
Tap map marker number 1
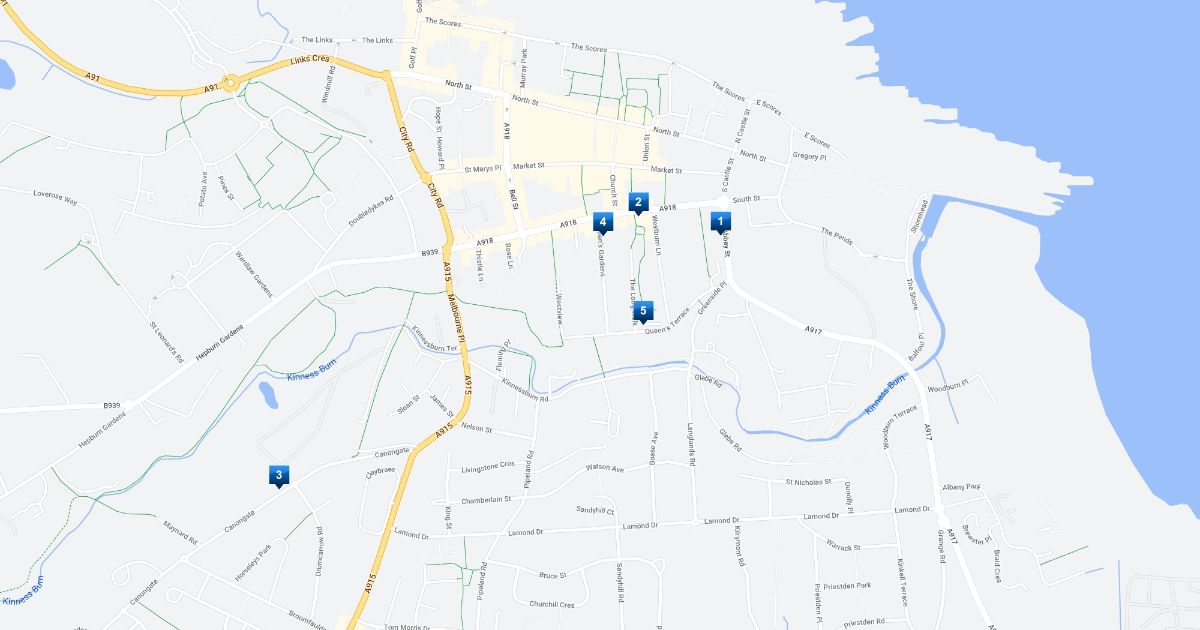click(720, 221)
